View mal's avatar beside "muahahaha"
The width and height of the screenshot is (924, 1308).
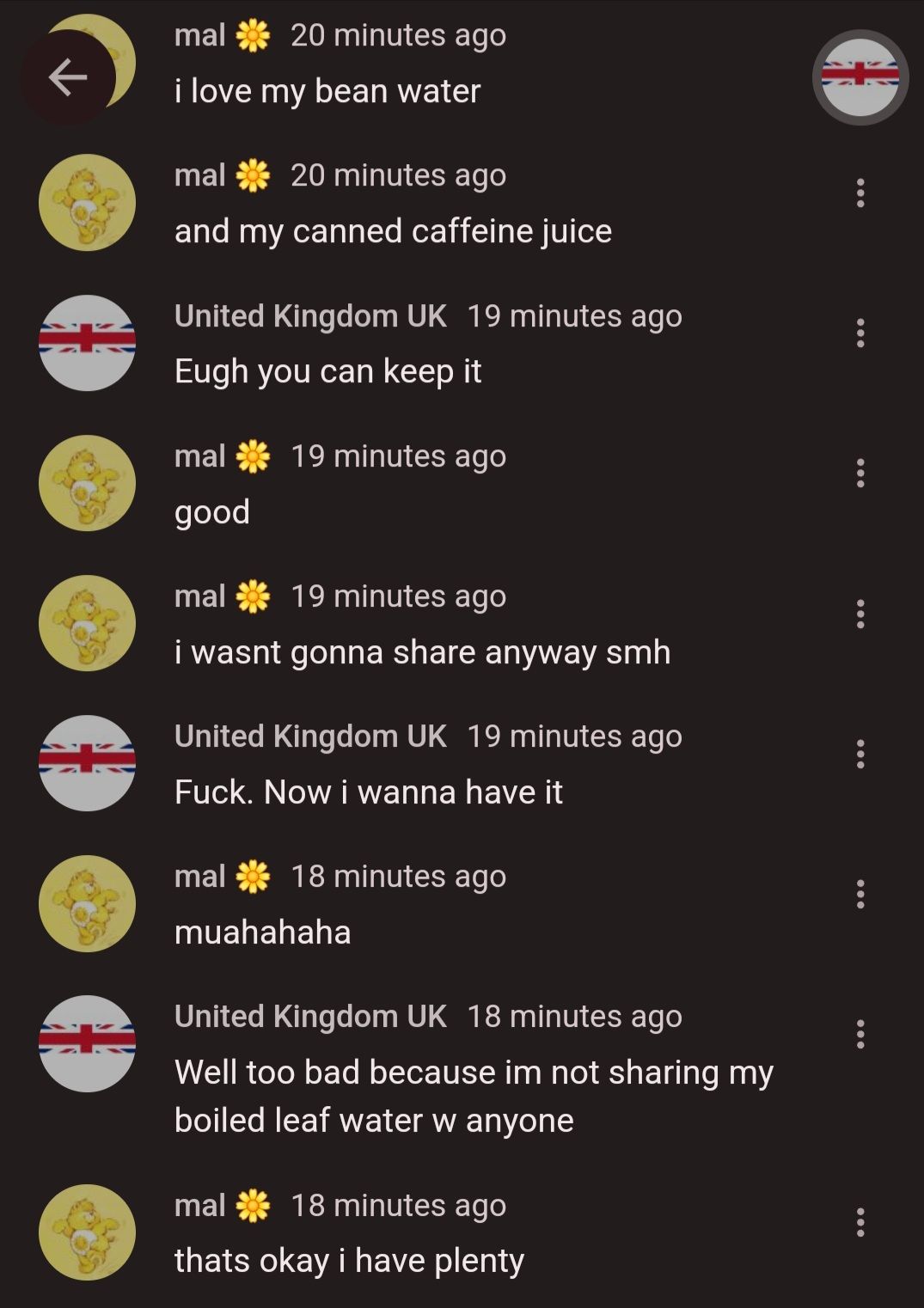(x=87, y=903)
